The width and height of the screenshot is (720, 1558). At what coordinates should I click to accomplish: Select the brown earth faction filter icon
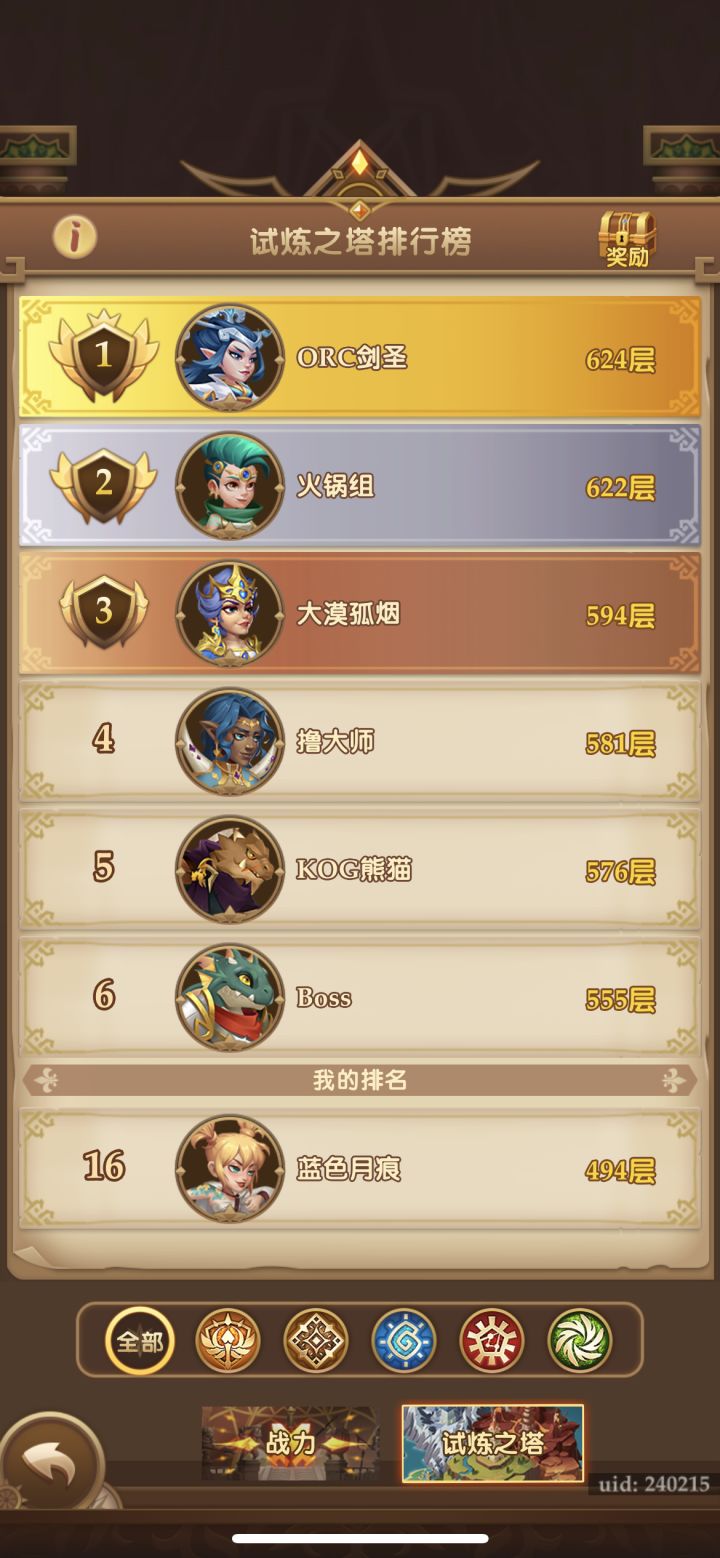click(x=315, y=1343)
